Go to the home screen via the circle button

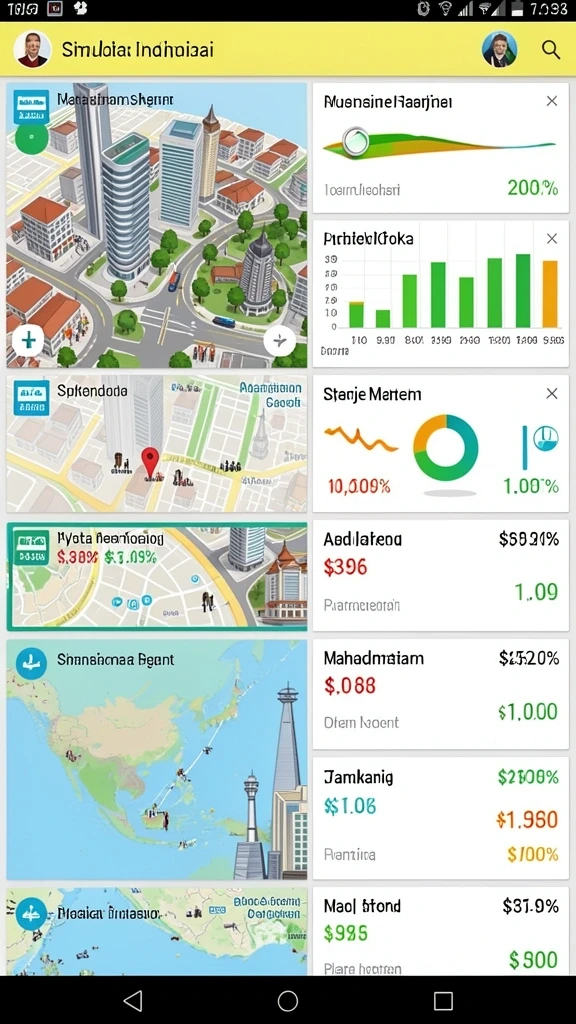point(287,1000)
